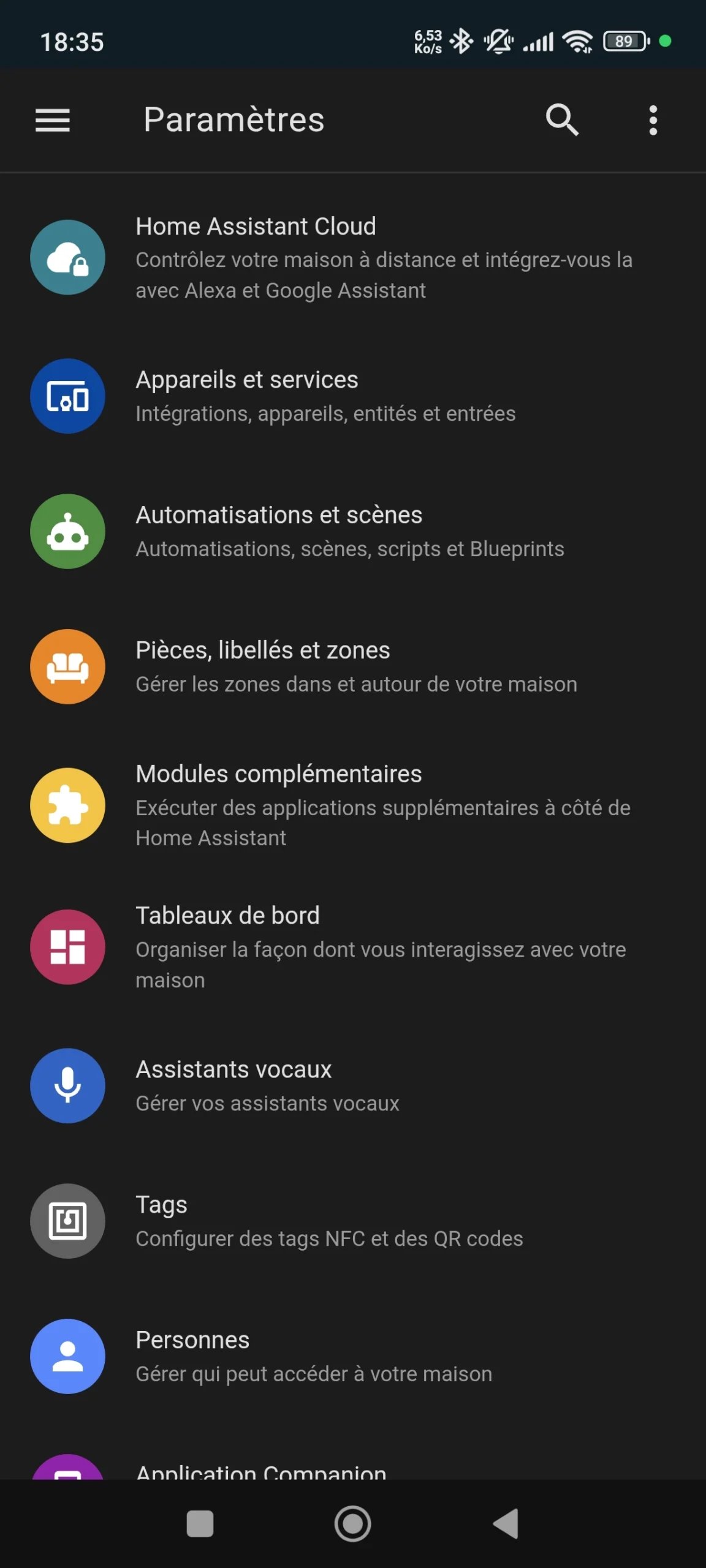Open the Tags row
The height and width of the screenshot is (1568, 706).
click(x=353, y=1221)
